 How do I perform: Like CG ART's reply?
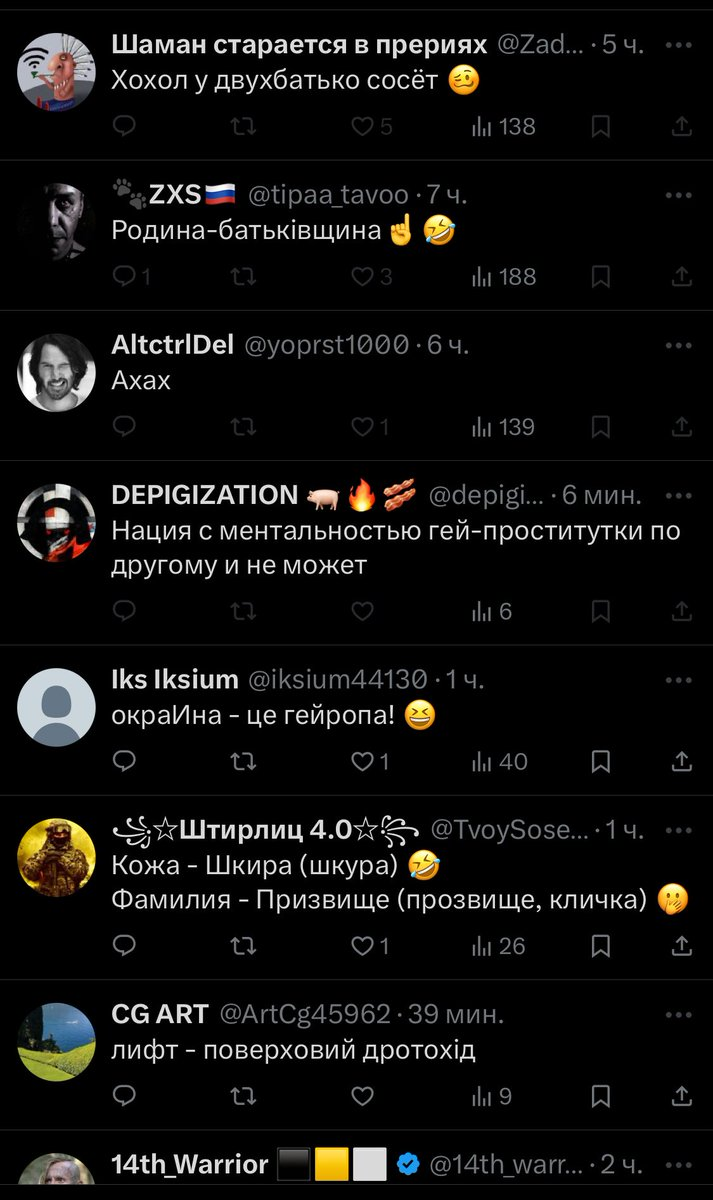tap(362, 1096)
